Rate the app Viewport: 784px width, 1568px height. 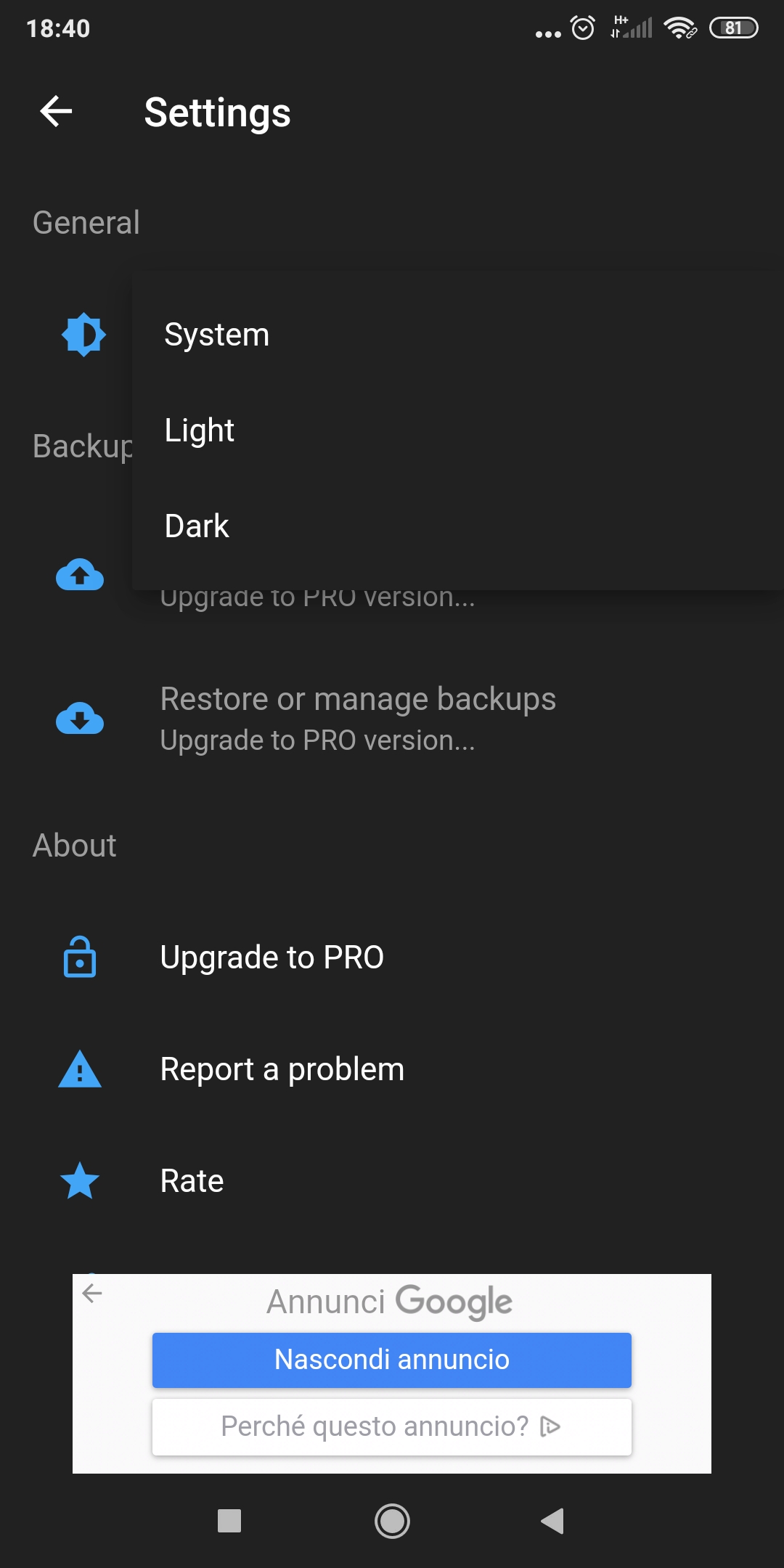[392, 1181]
